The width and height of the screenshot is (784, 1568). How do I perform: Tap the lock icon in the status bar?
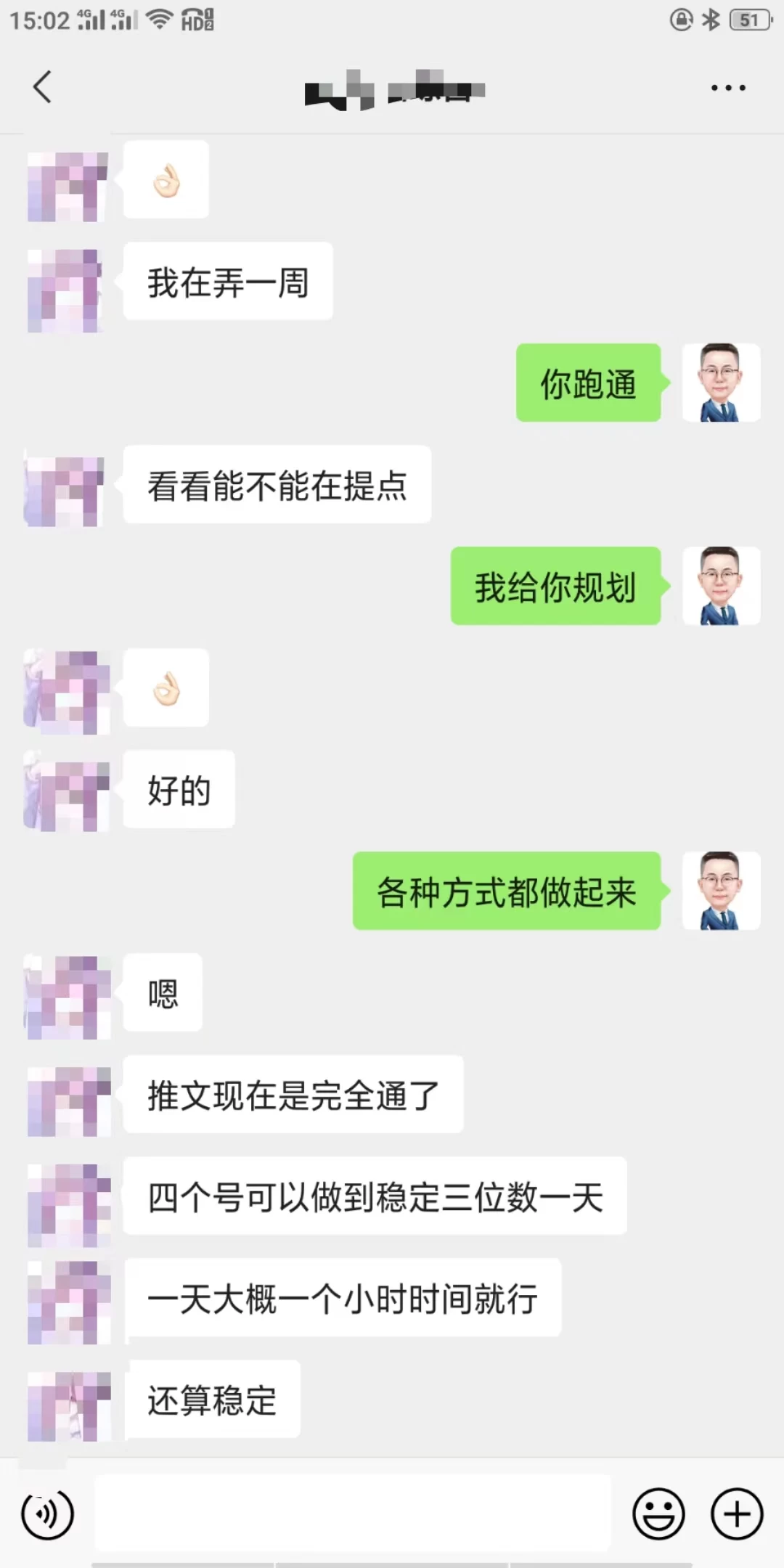coord(681,18)
